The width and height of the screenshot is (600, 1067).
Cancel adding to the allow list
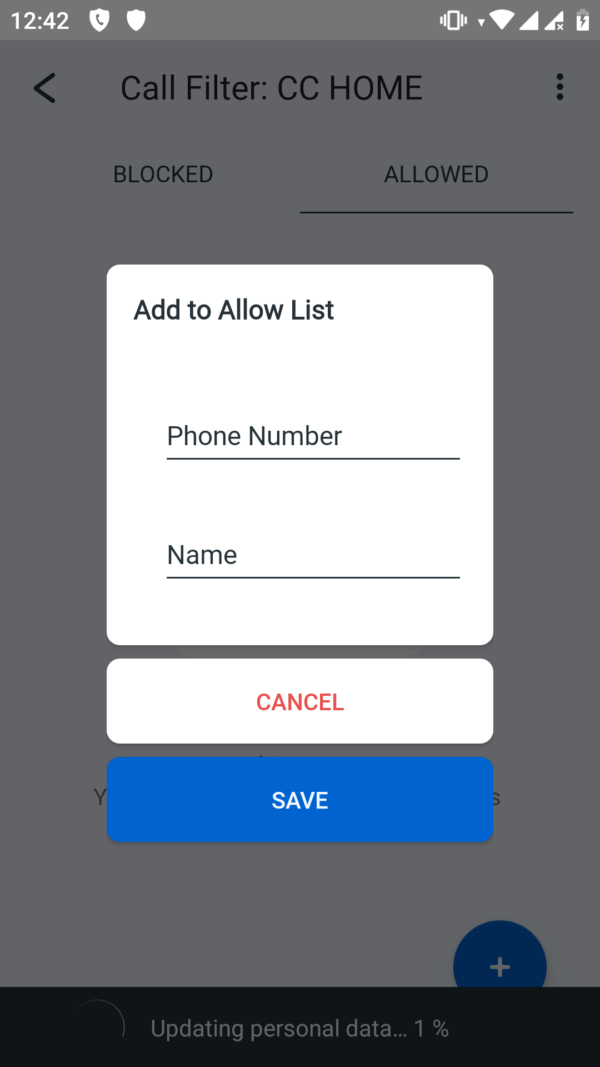click(300, 702)
